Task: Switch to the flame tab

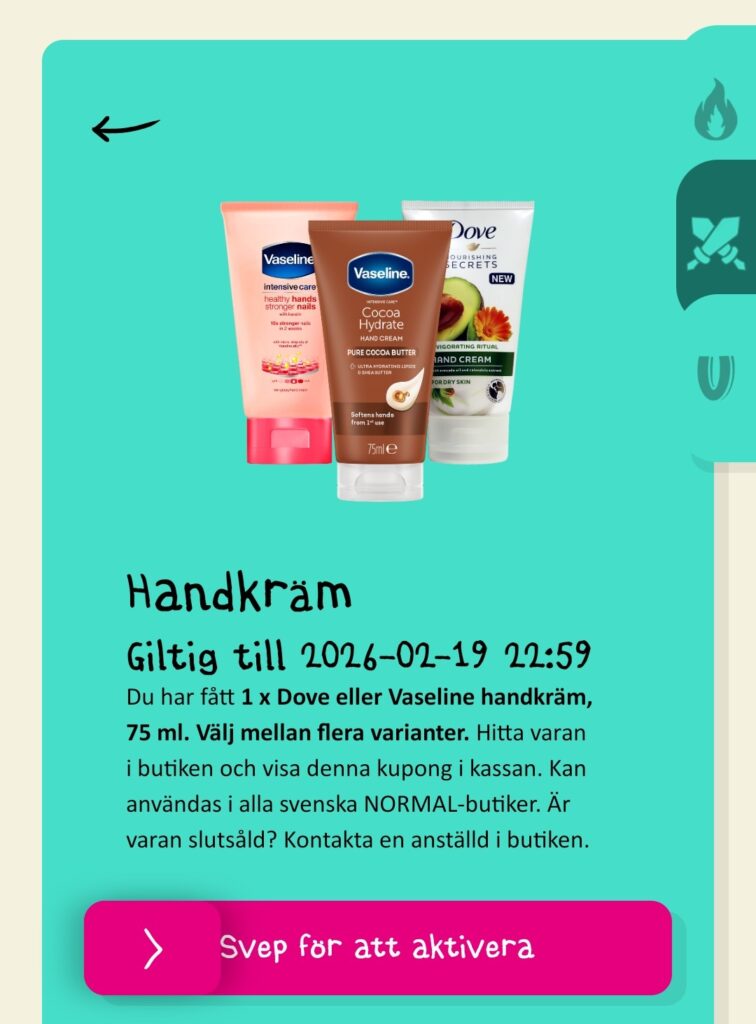Action: (x=715, y=110)
